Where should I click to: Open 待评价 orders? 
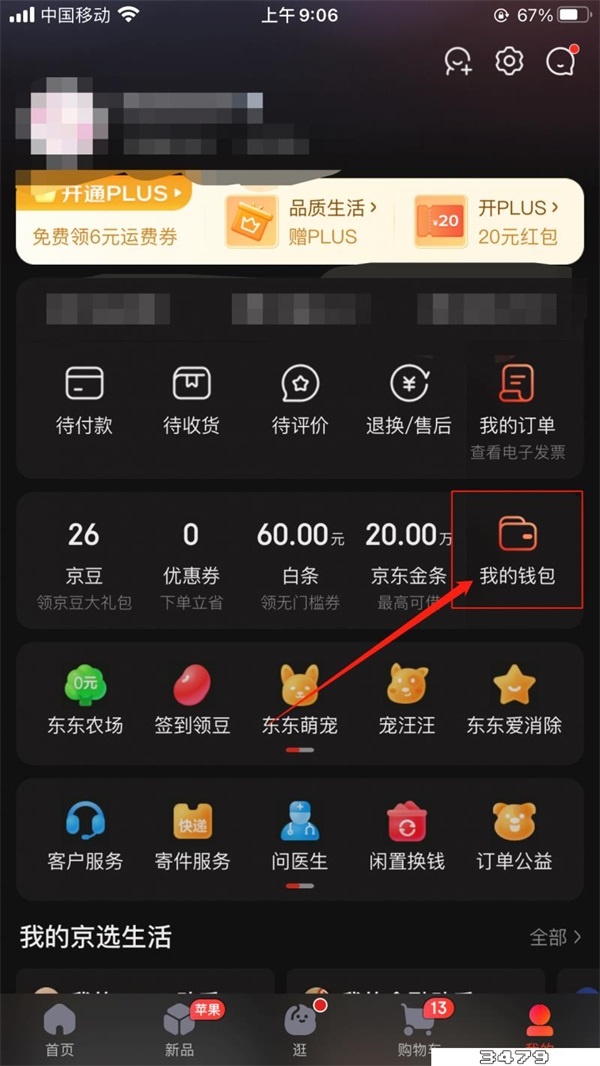pos(299,399)
